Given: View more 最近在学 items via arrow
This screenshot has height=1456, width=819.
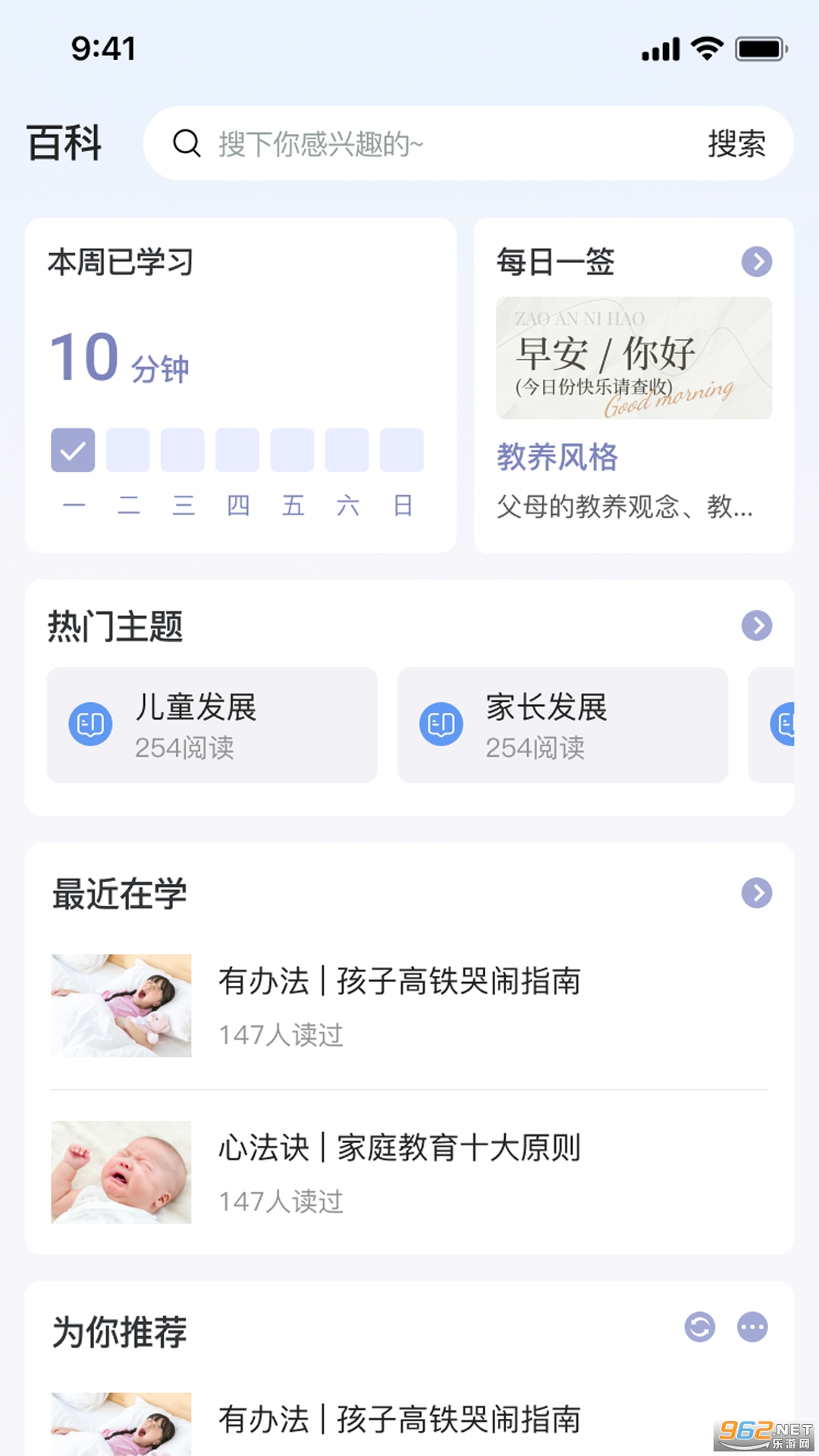Looking at the screenshot, I should coord(756,893).
